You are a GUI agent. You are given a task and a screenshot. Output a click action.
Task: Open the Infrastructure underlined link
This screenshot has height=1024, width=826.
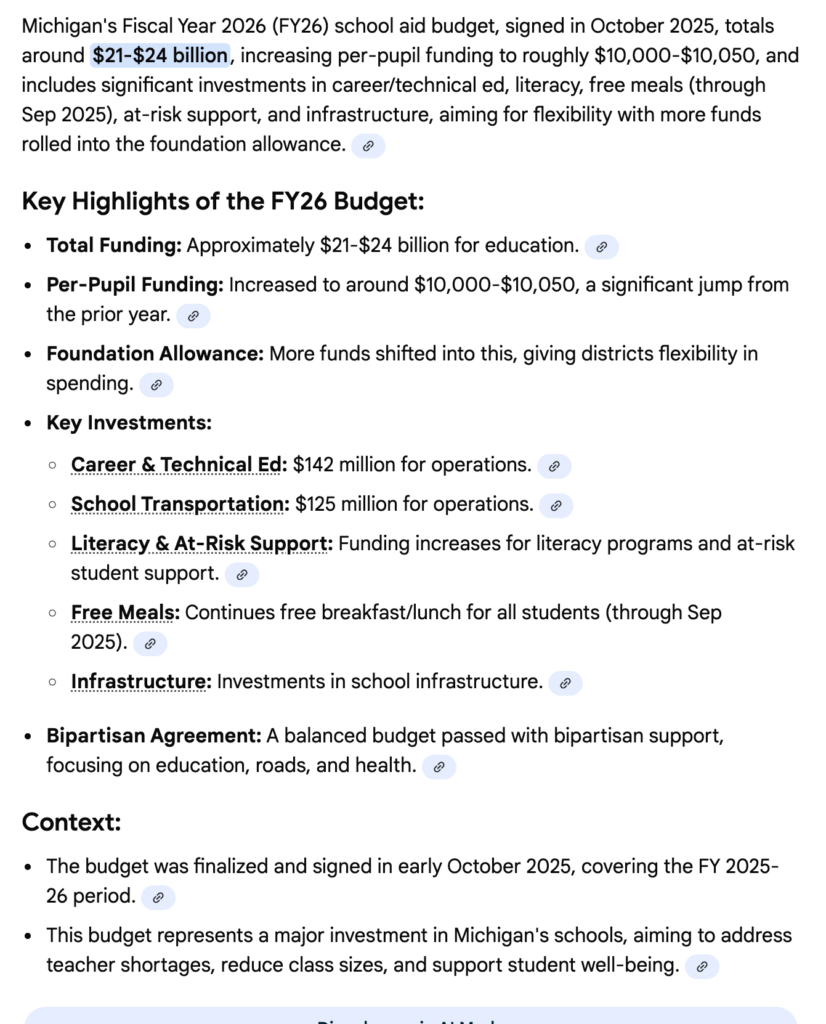click(x=140, y=682)
